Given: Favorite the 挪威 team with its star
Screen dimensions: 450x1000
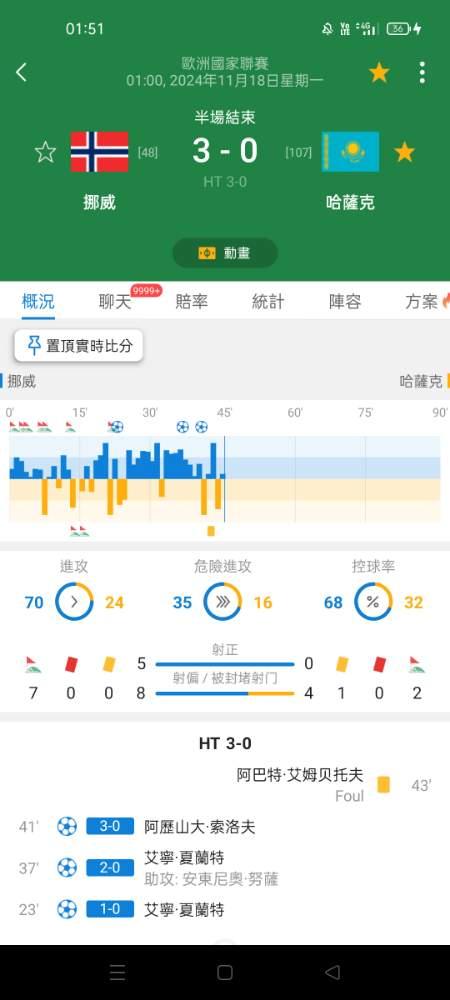Looking at the screenshot, I should point(45,152).
